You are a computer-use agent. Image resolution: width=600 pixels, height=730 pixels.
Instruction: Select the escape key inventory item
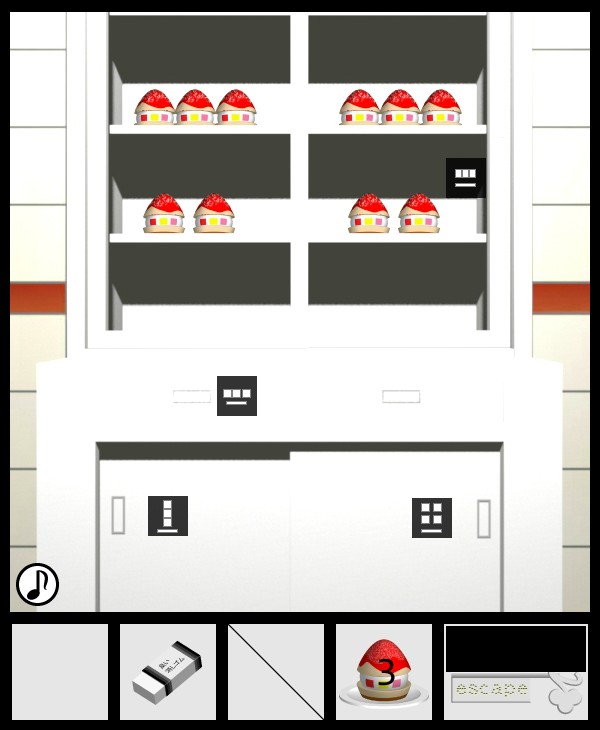coord(515,691)
